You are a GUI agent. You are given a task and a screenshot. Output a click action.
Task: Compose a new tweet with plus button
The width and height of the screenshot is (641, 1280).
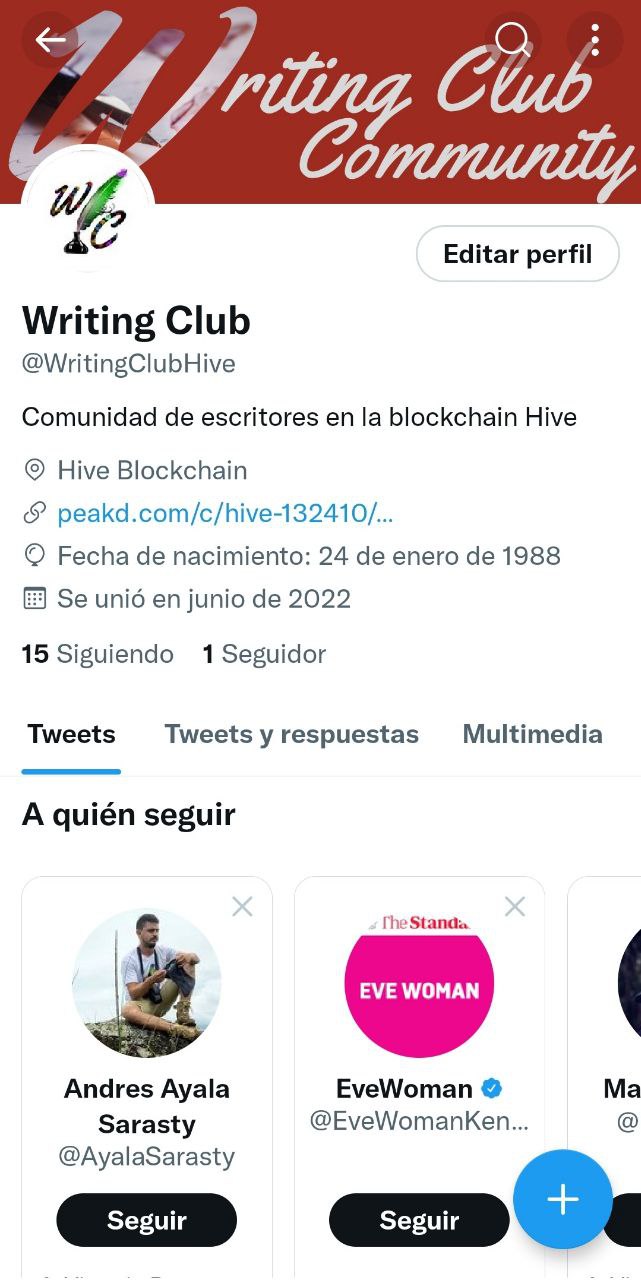tap(563, 1199)
